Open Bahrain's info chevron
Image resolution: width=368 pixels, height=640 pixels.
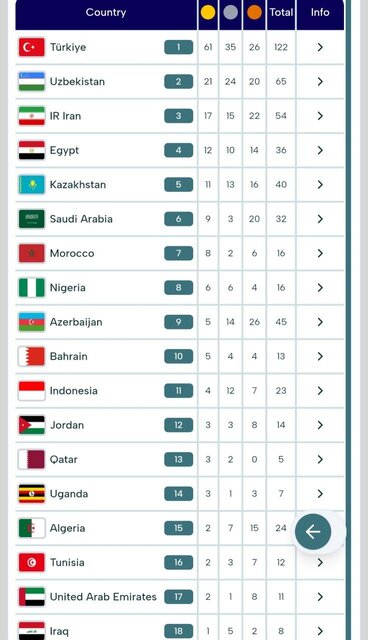coord(320,356)
